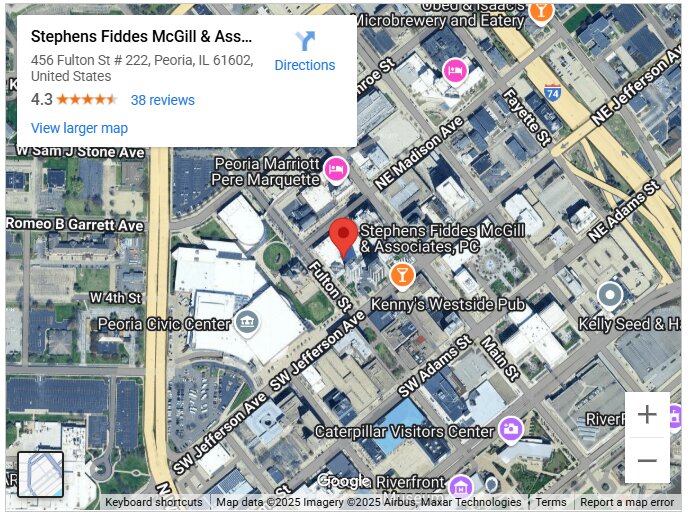Open Caterpillar Visitors Center marker

point(511,429)
